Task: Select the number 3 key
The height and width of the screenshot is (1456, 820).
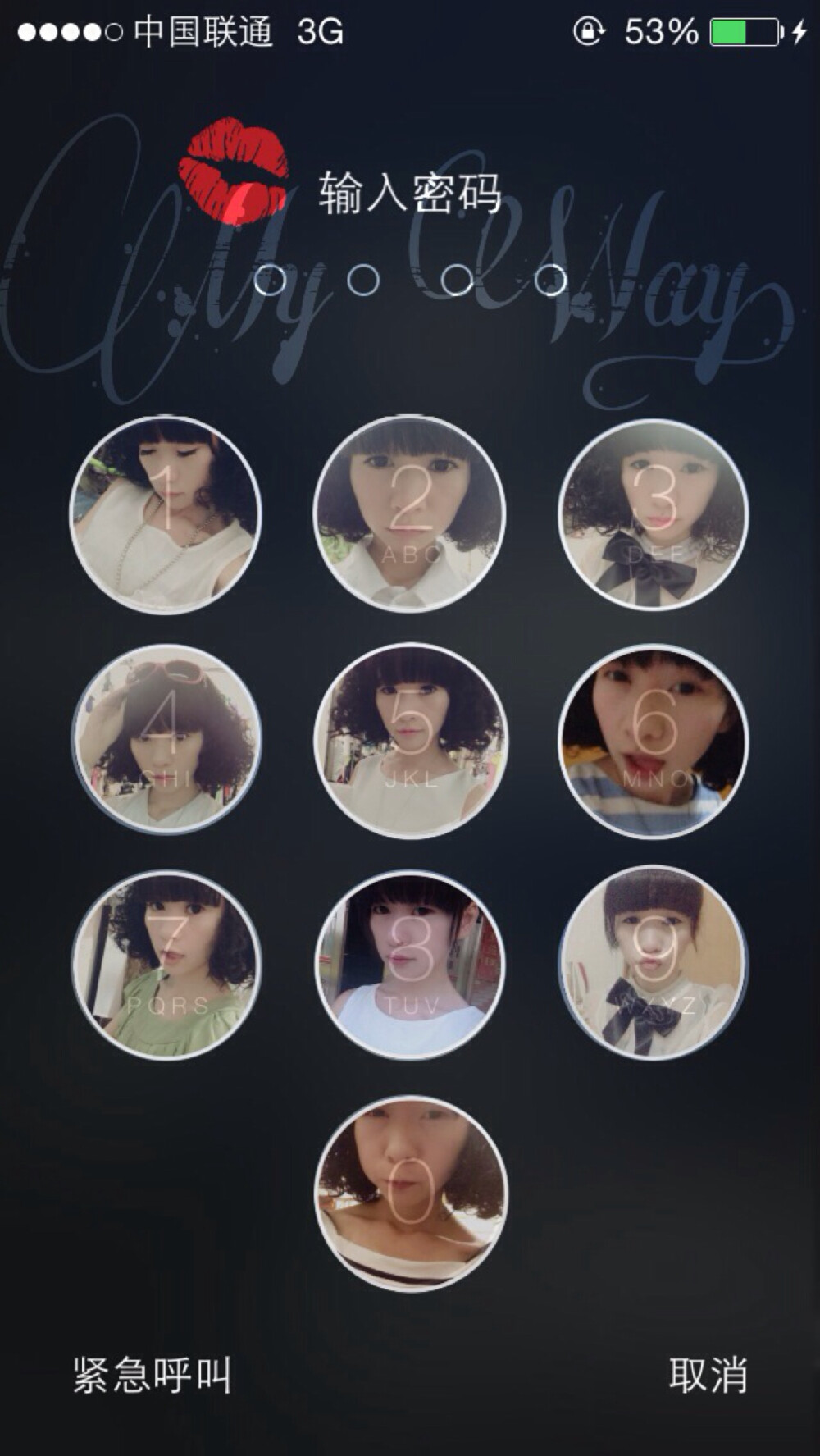Action: (654, 514)
